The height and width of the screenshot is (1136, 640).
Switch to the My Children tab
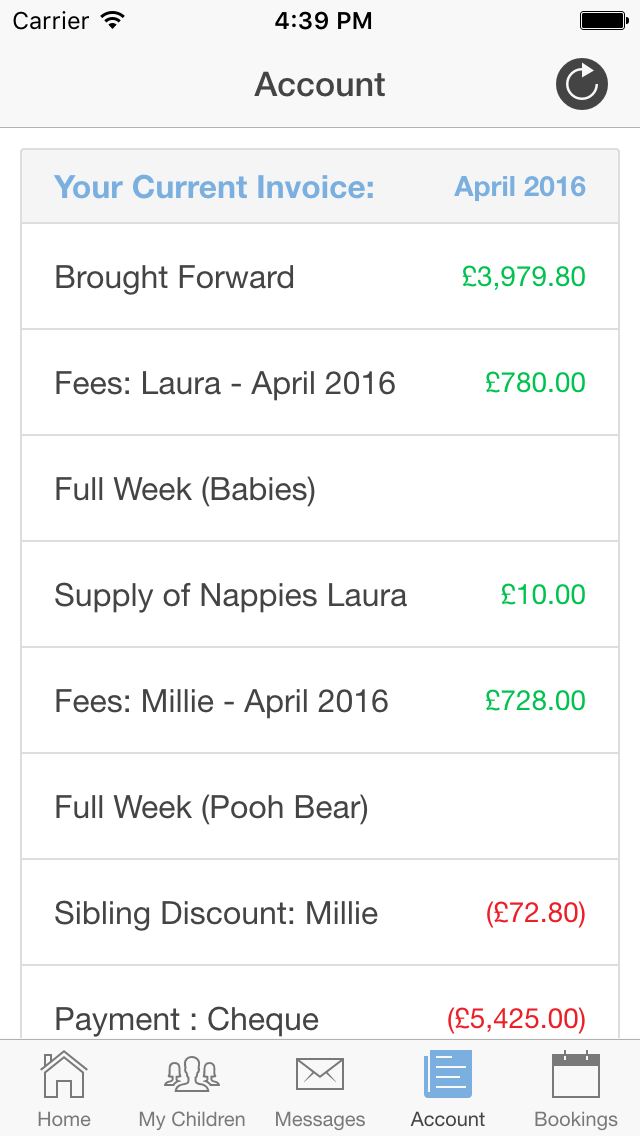click(x=192, y=1088)
